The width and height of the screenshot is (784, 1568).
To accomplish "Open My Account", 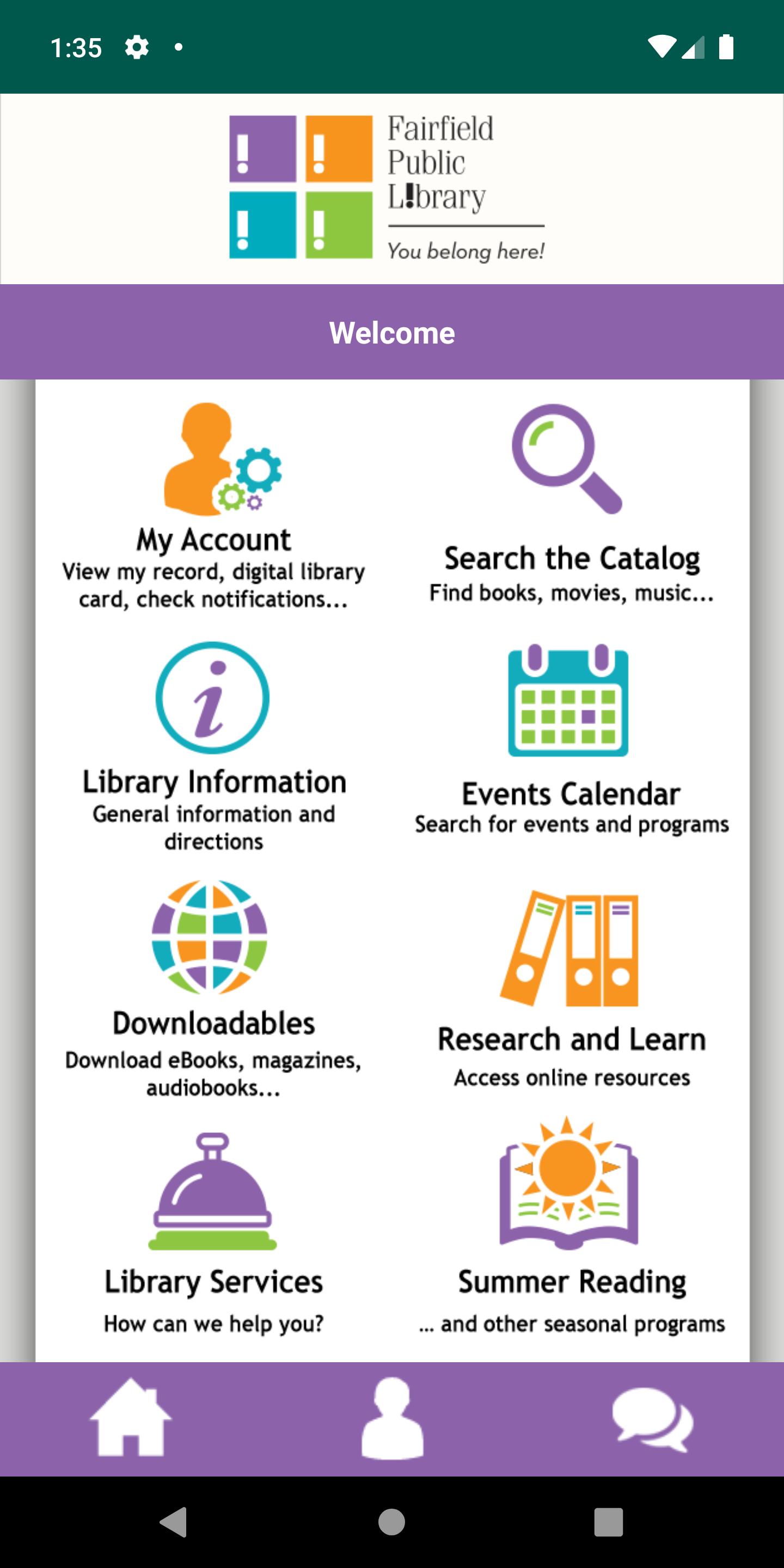I will 213,506.
